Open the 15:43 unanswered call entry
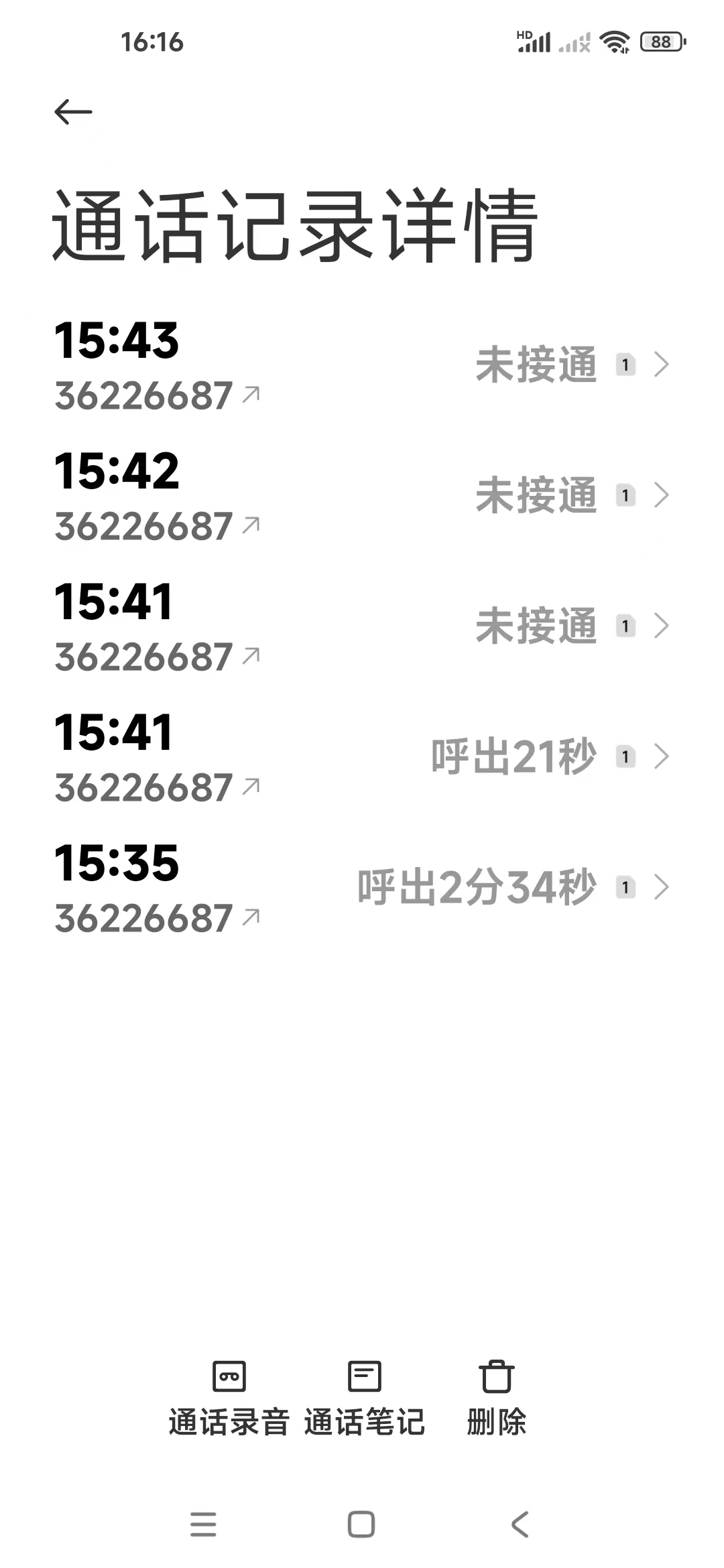Viewport: 724px width, 1568px height. (x=362, y=366)
